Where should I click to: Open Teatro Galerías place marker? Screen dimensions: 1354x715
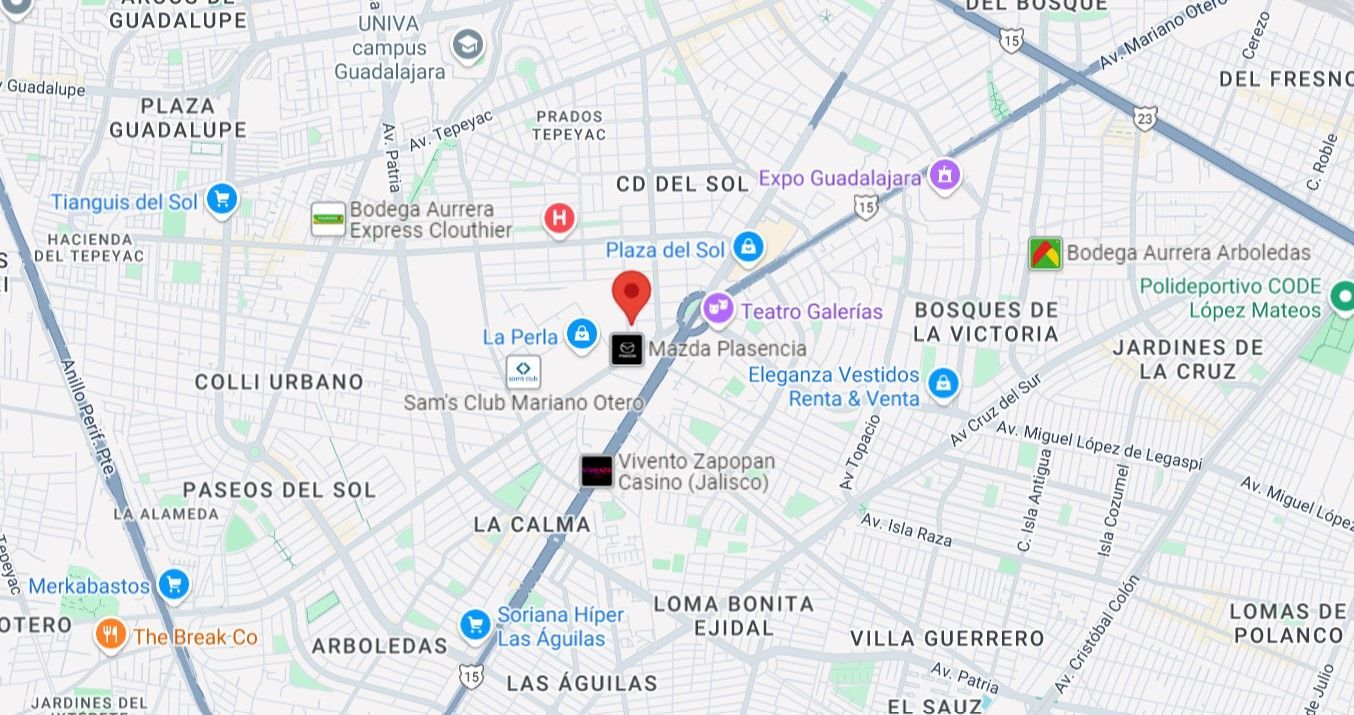[717, 309]
